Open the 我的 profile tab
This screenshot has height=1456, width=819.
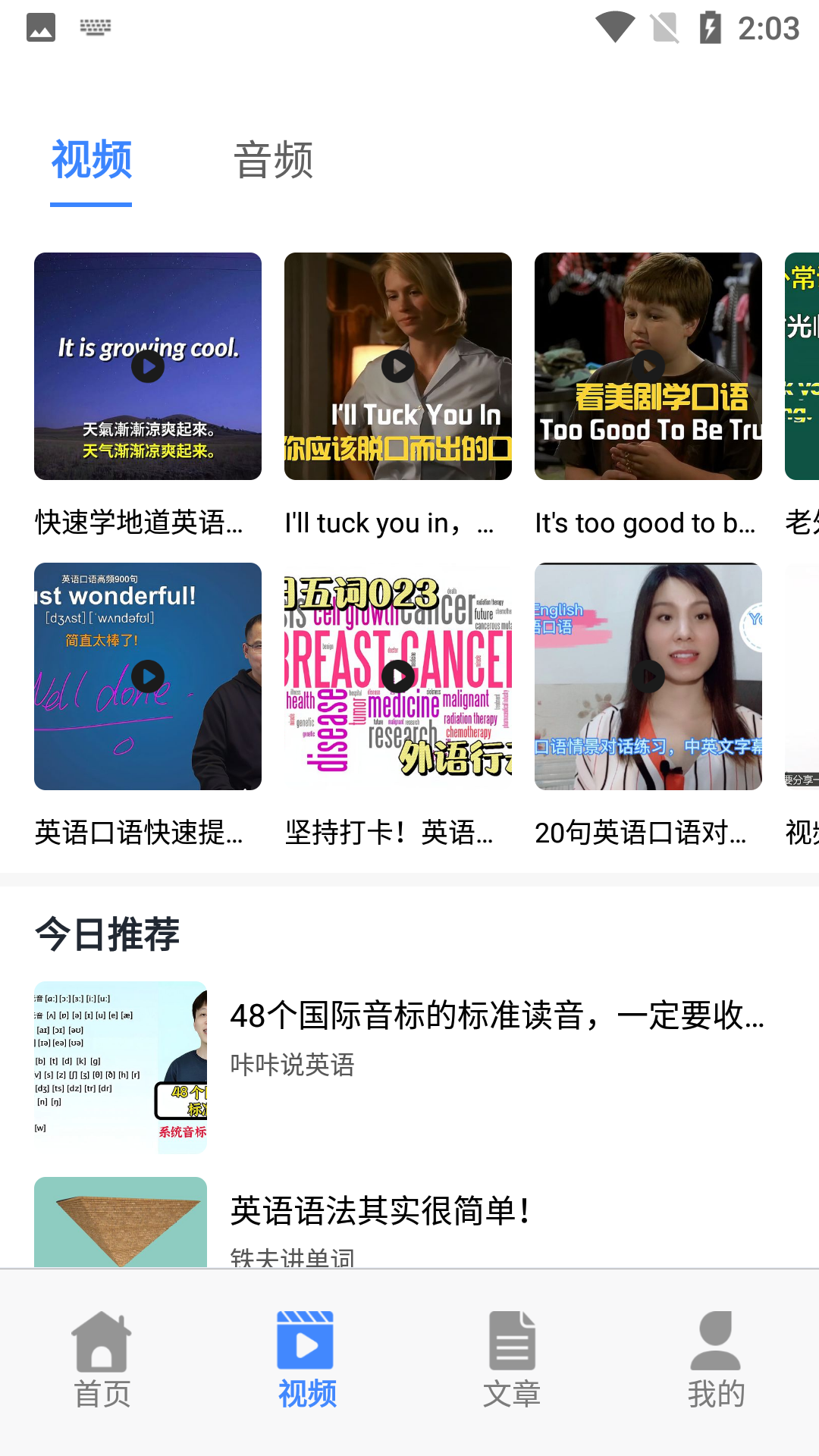(x=716, y=1361)
